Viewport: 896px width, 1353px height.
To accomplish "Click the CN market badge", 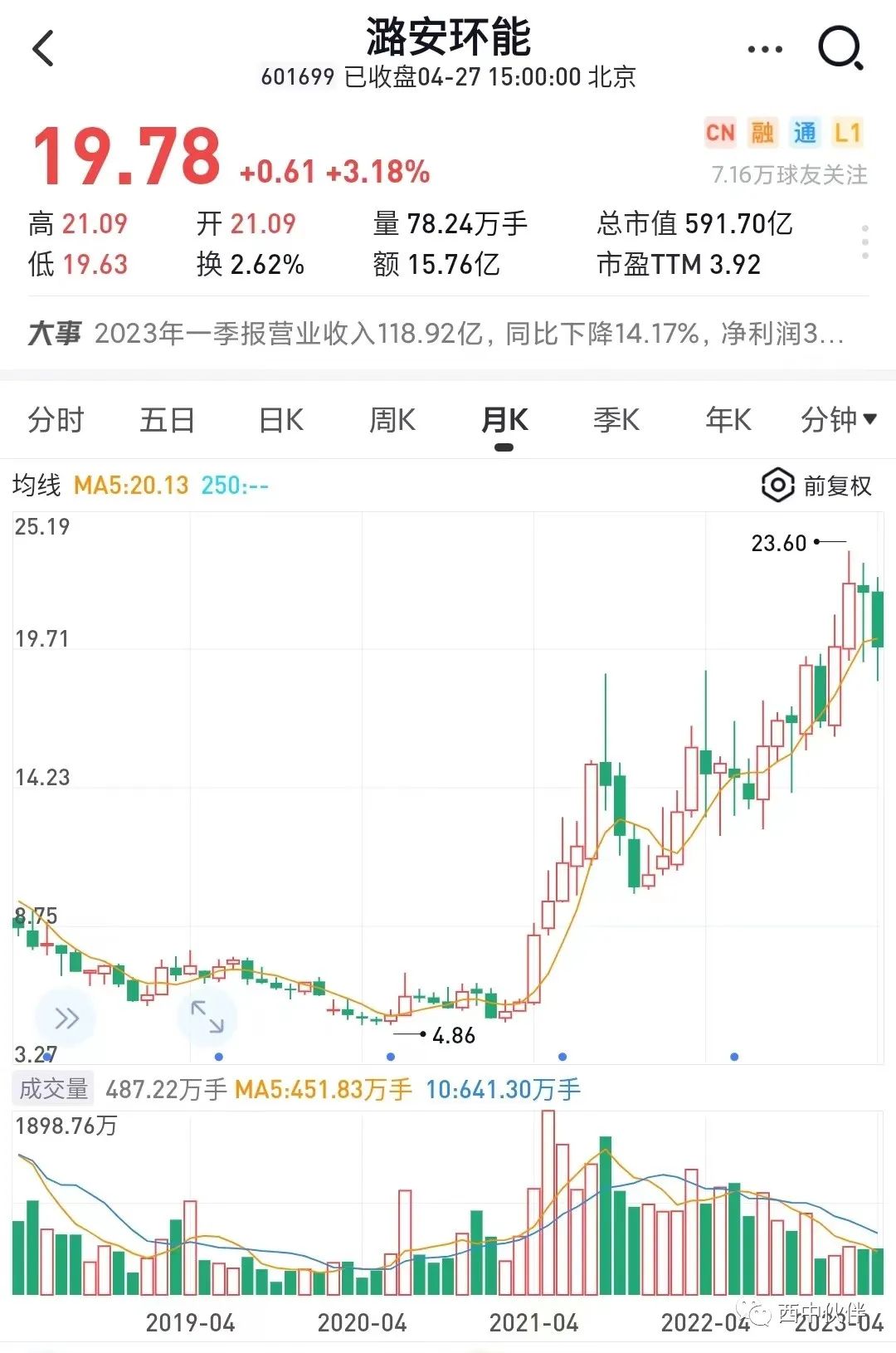I will pos(721,133).
